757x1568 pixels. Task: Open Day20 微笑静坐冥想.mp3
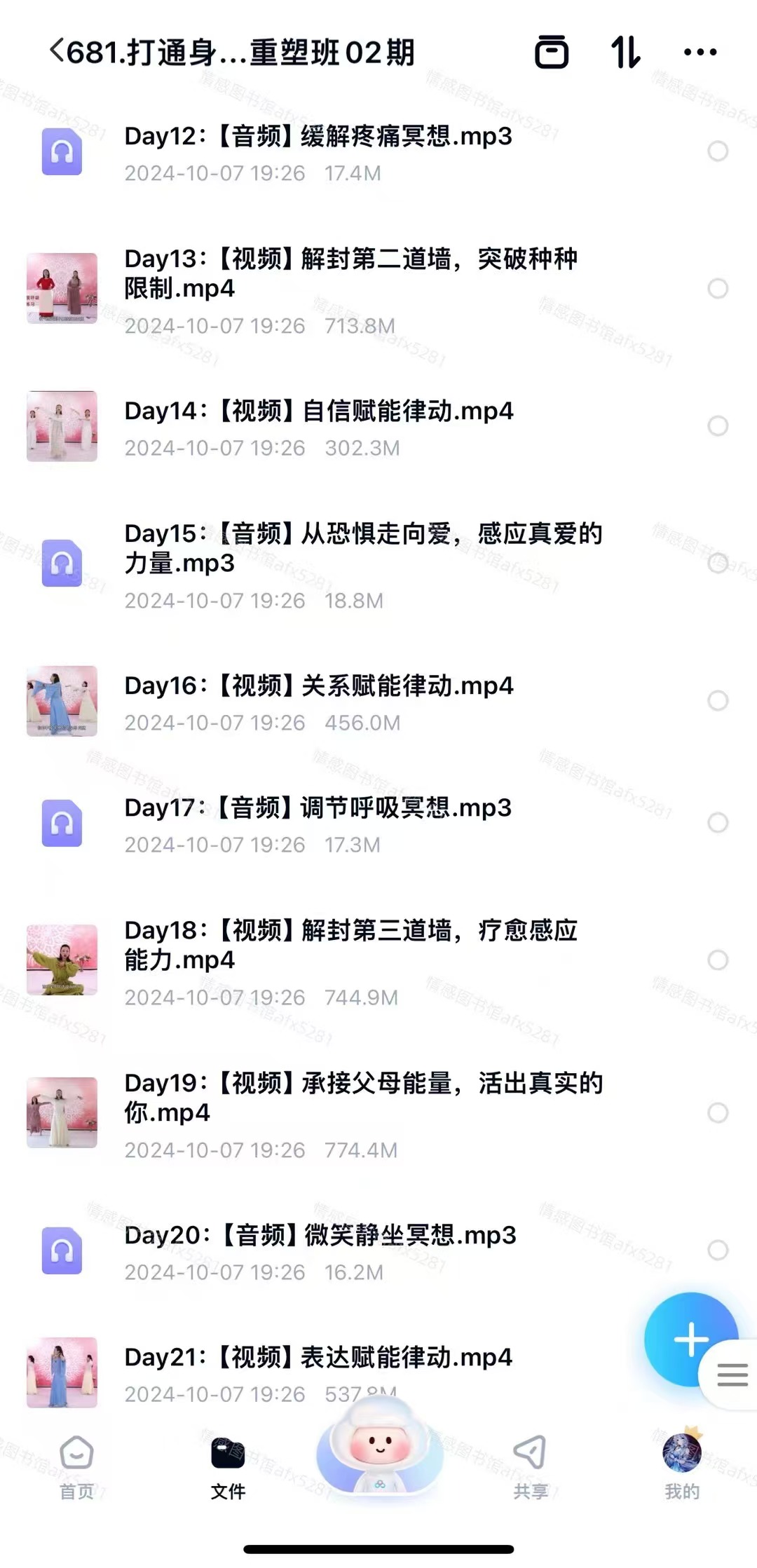pos(320,1236)
